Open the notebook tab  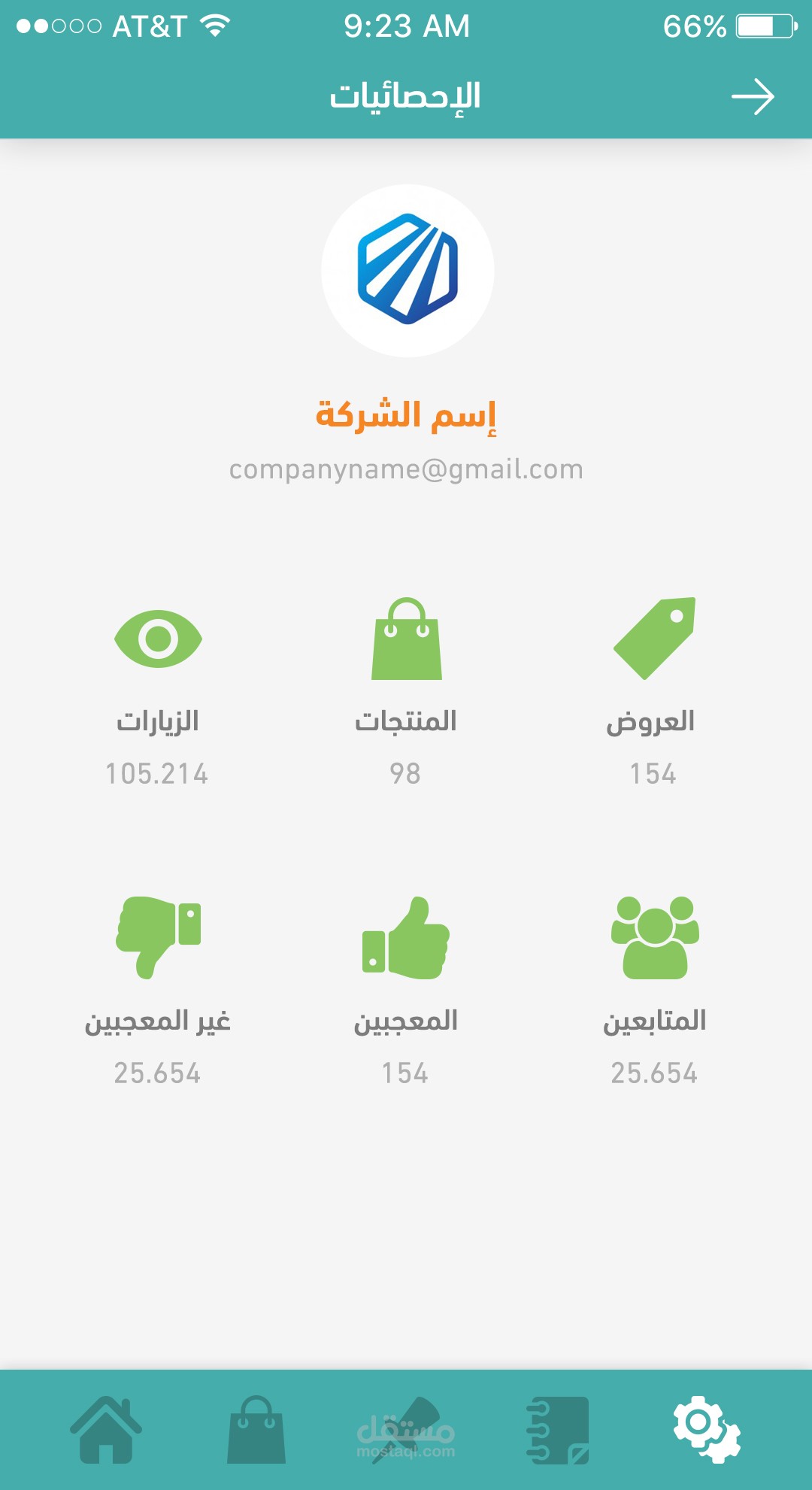pyautogui.click(x=557, y=1430)
